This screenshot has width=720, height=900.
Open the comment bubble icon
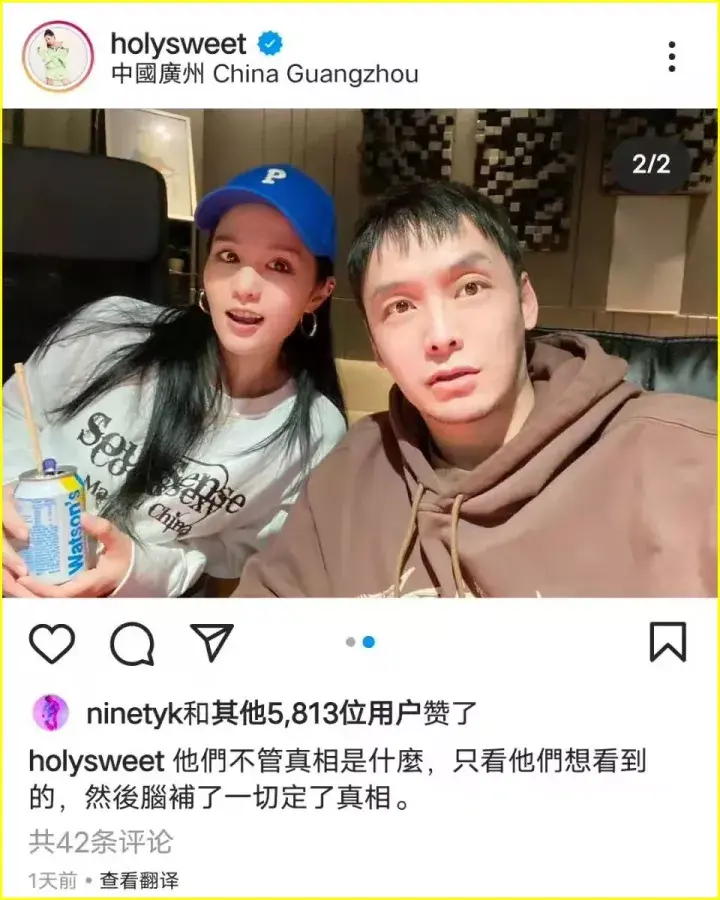pyautogui.click(x=131, y=643)
